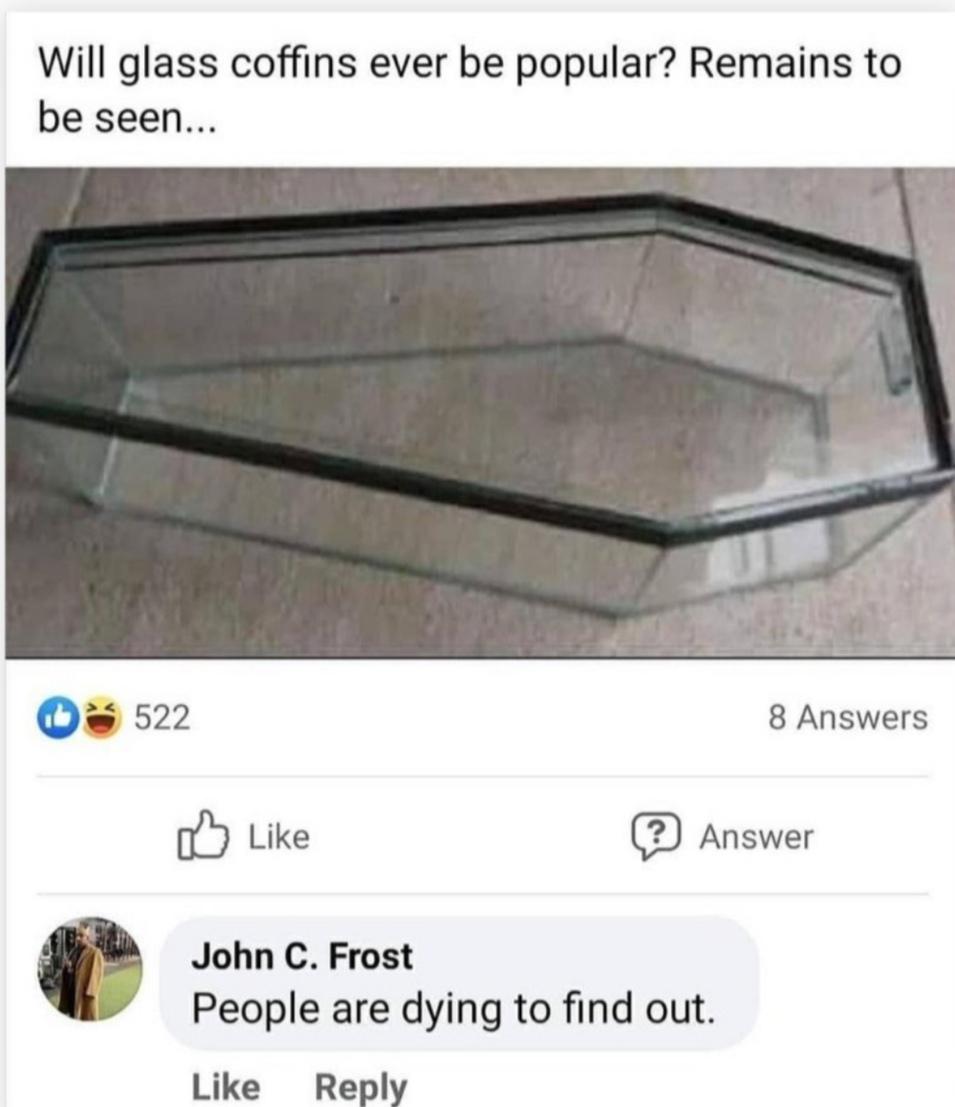955x1107 pixels.
Task: Like the glass coffins post
Action: 244,836
